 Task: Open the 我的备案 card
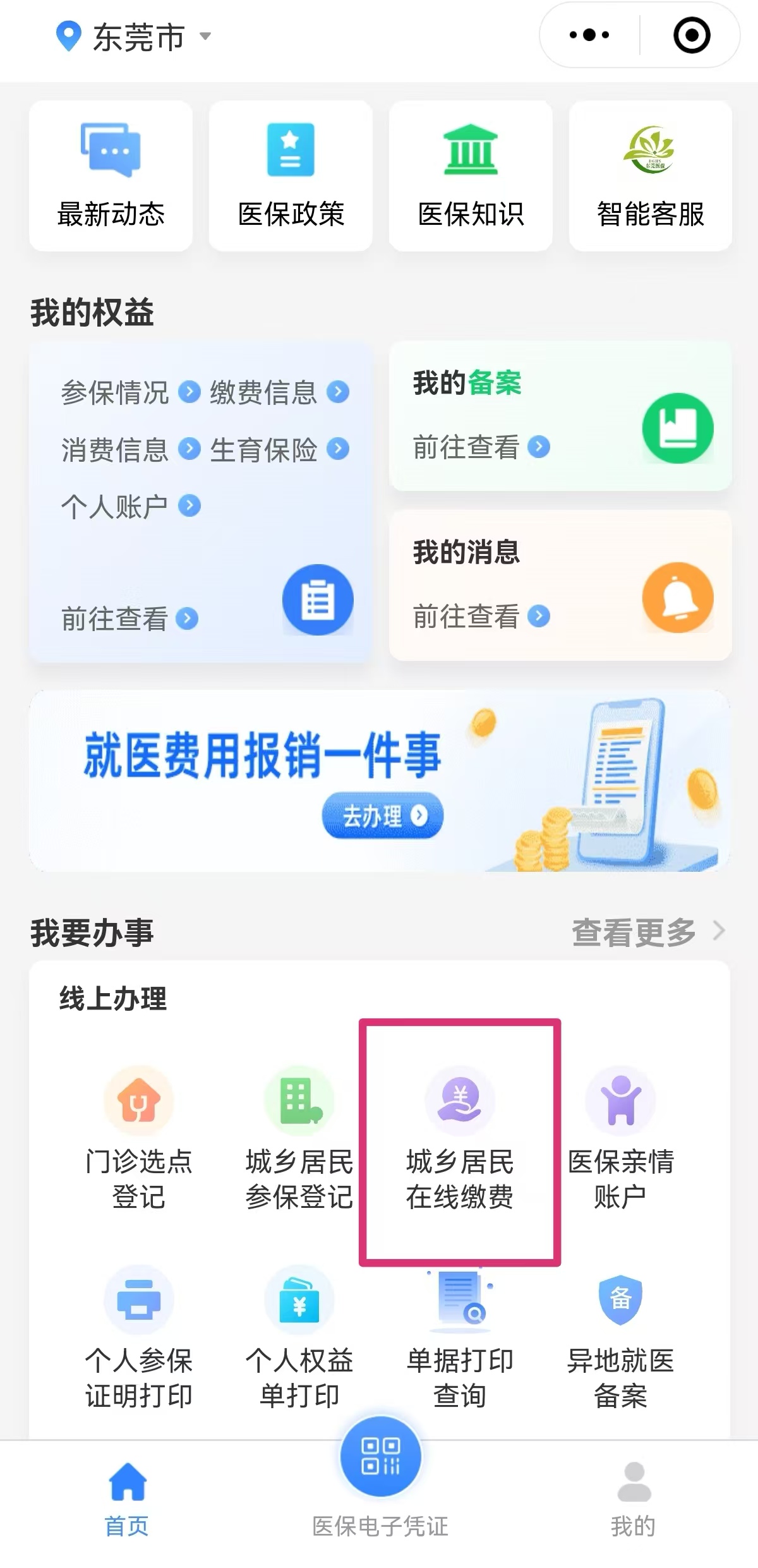[560, 416]
